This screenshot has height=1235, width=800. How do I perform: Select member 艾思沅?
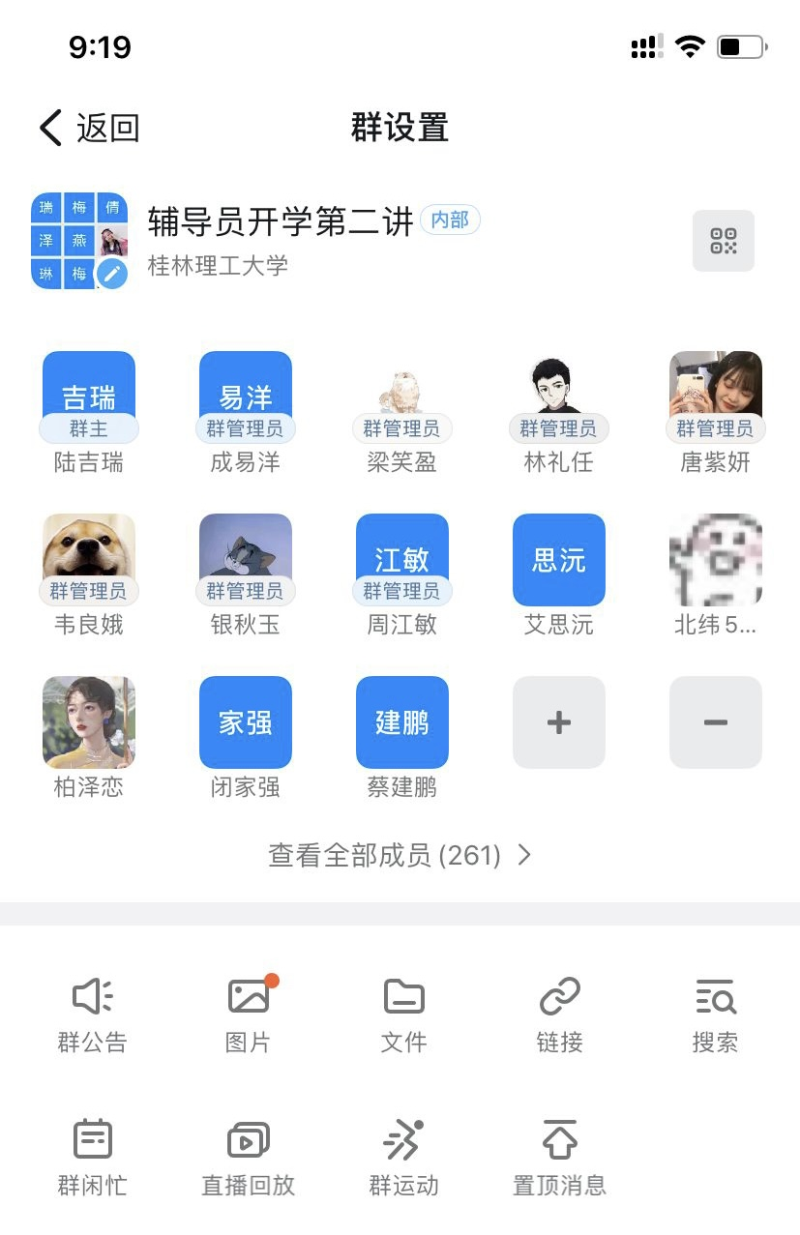559,560
